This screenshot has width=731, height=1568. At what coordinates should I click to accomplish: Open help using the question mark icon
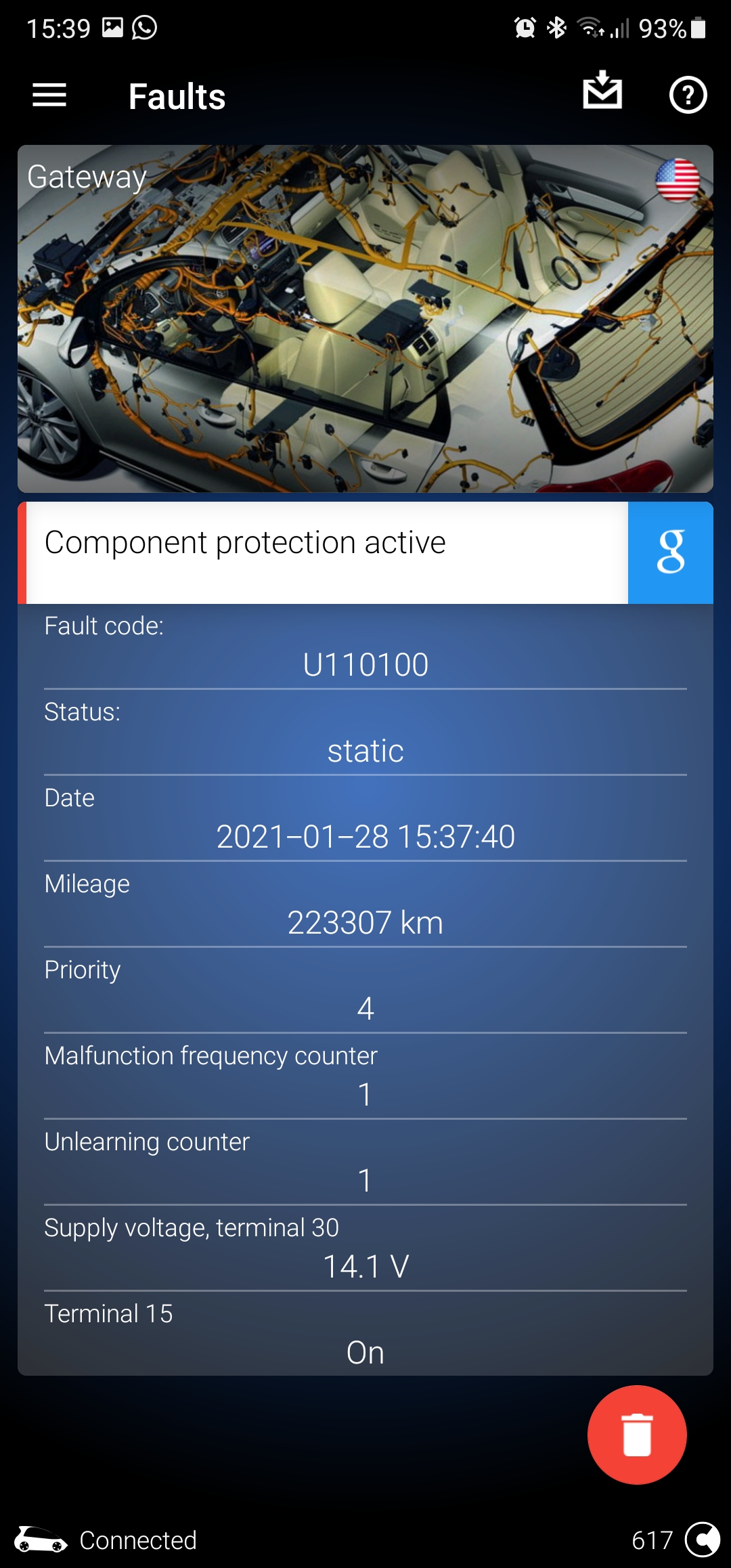point(688,95)
